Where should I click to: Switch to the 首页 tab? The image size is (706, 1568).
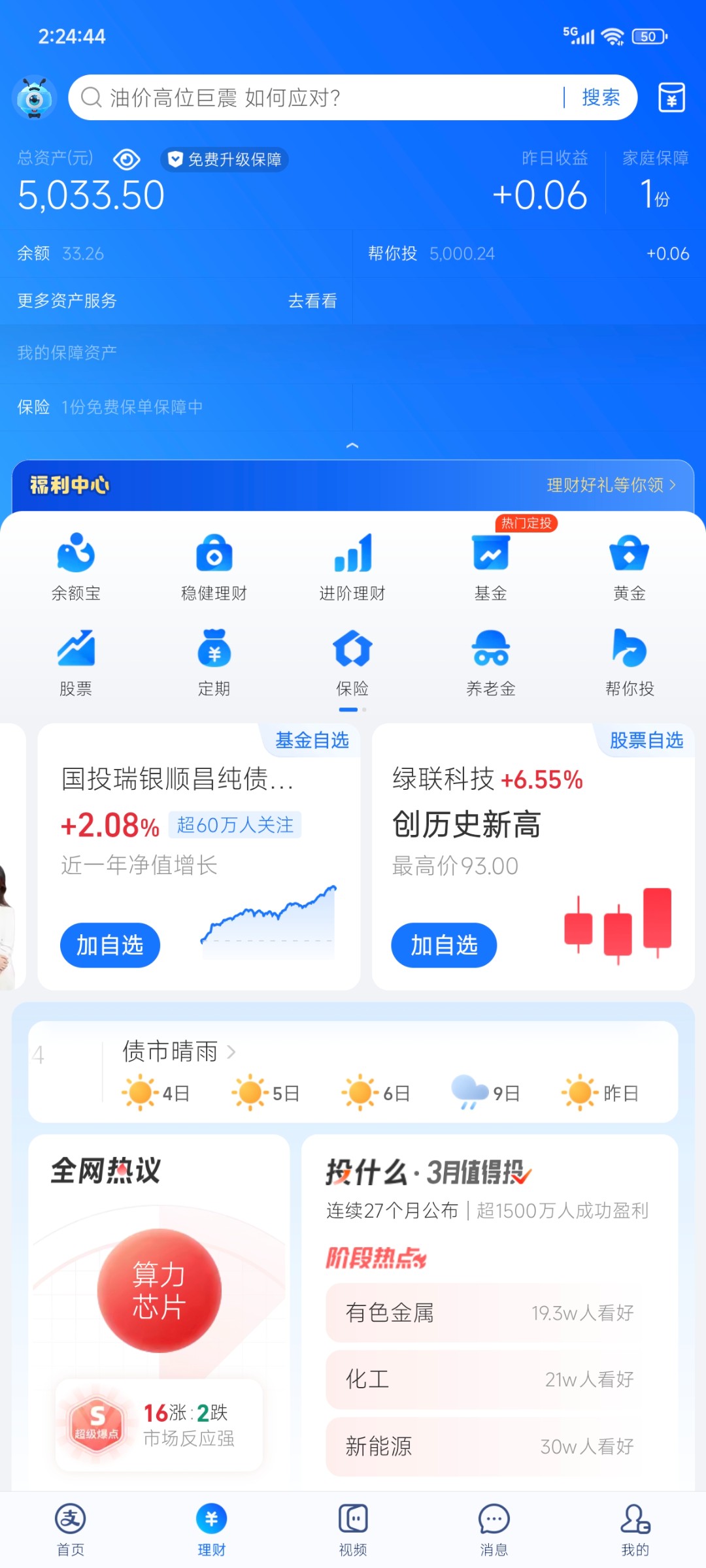click(71, 1529)
